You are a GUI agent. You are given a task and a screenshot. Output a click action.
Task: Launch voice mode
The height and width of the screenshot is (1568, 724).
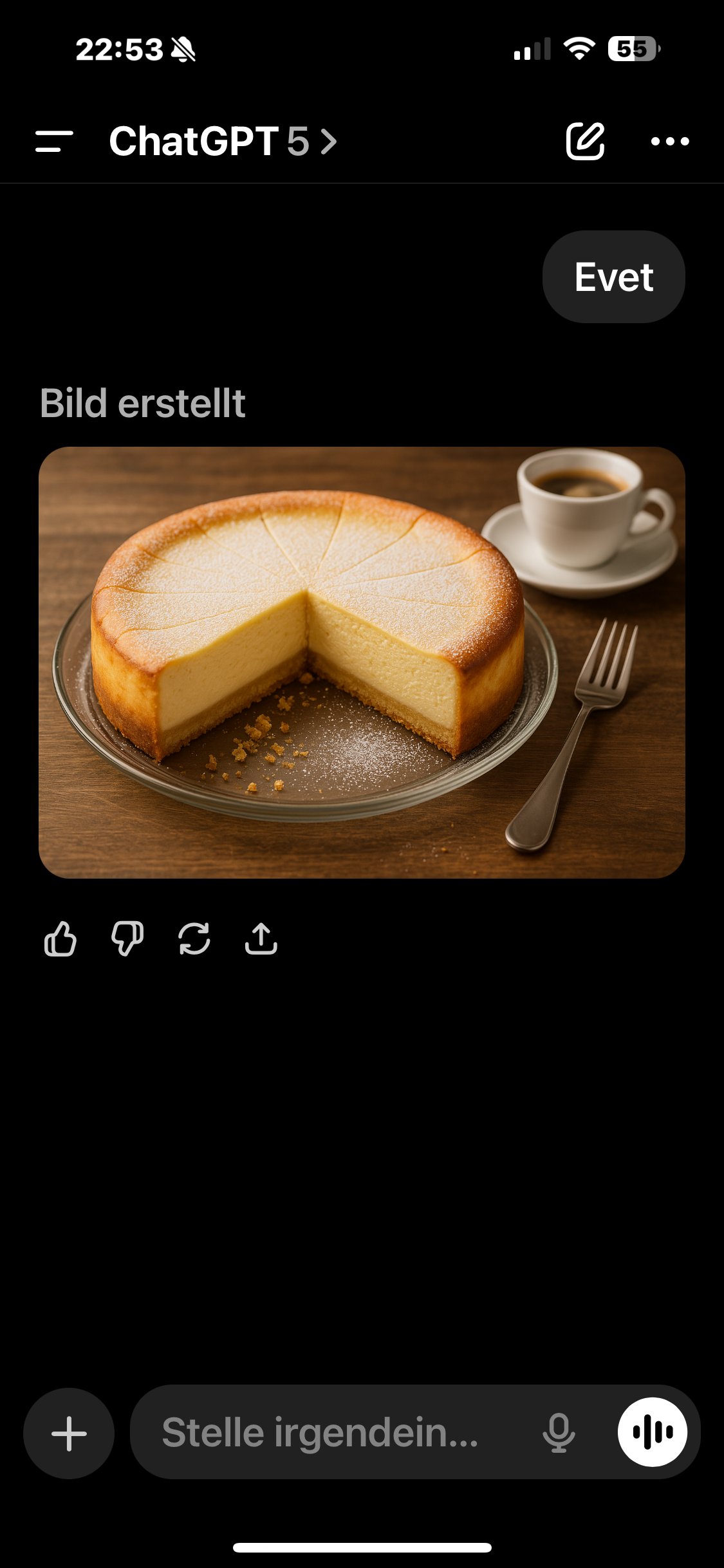pos(652,1432)
